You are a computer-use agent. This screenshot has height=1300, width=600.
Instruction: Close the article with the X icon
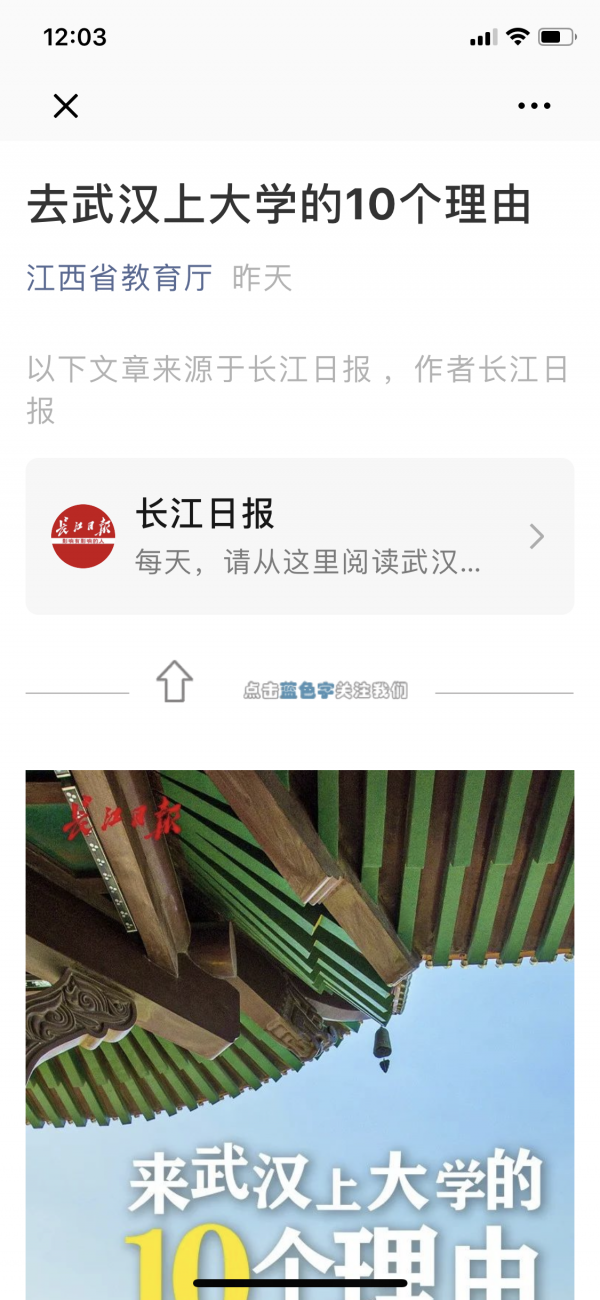click(x=66, y=106)
